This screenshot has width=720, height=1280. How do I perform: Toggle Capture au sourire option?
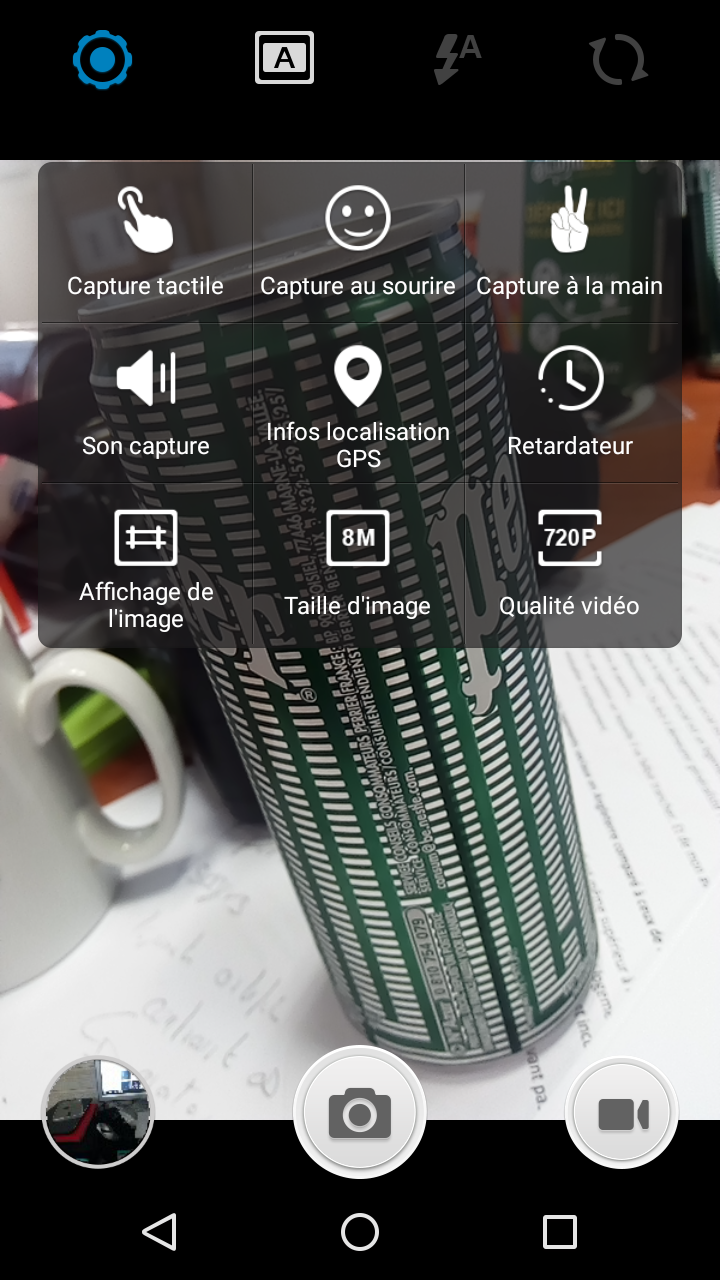click(358, 242)
